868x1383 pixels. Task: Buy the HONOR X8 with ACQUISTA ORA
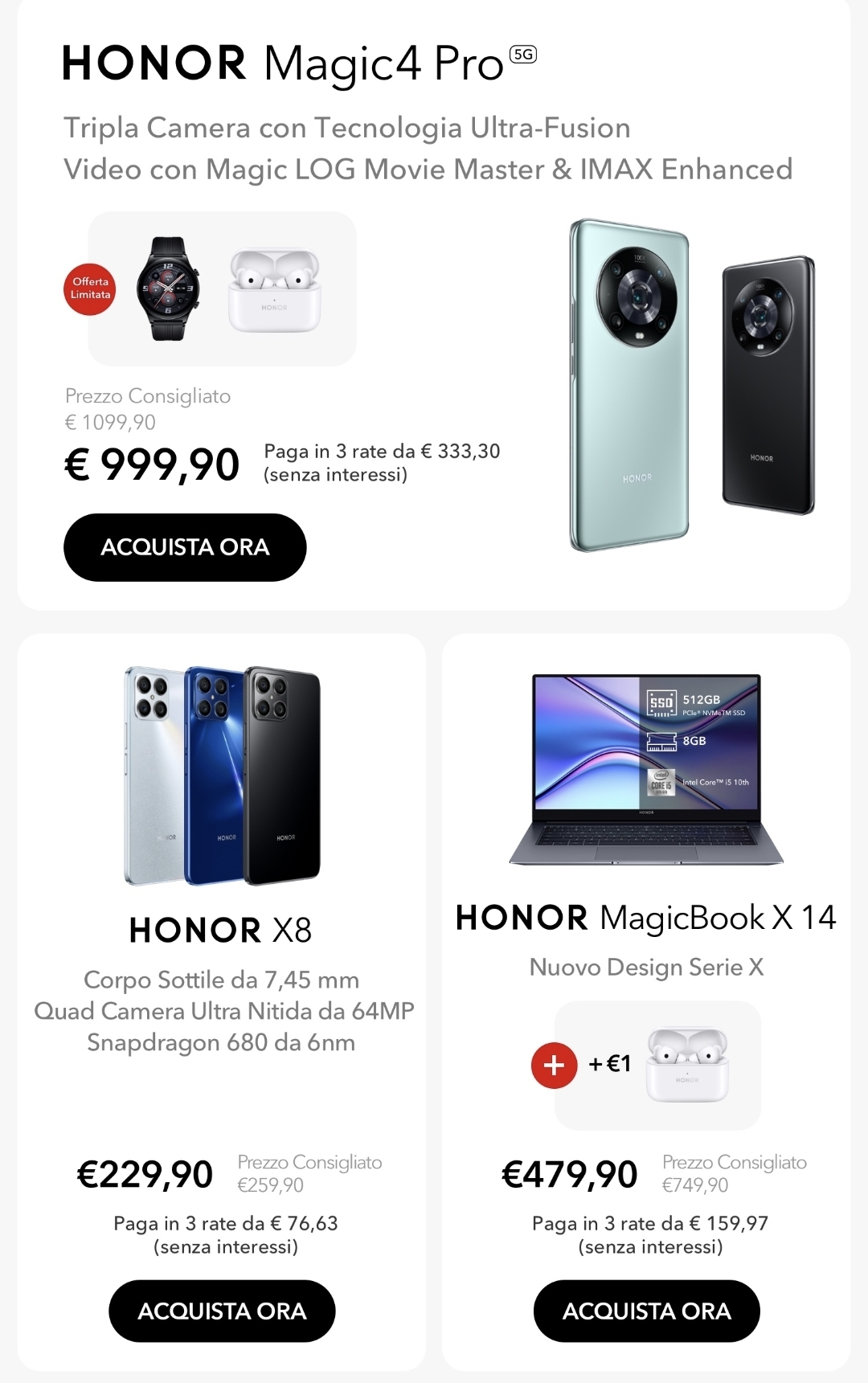[222, 1311]
